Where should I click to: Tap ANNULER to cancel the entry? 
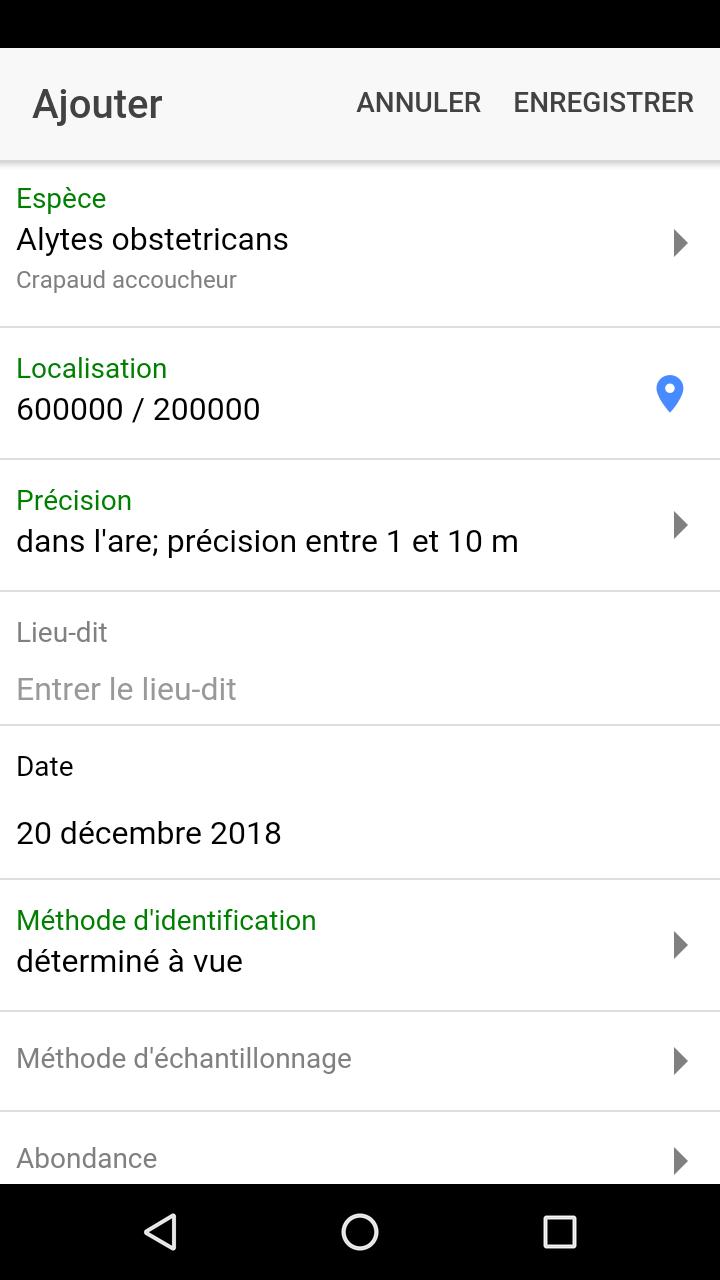(x=418, y=103)
